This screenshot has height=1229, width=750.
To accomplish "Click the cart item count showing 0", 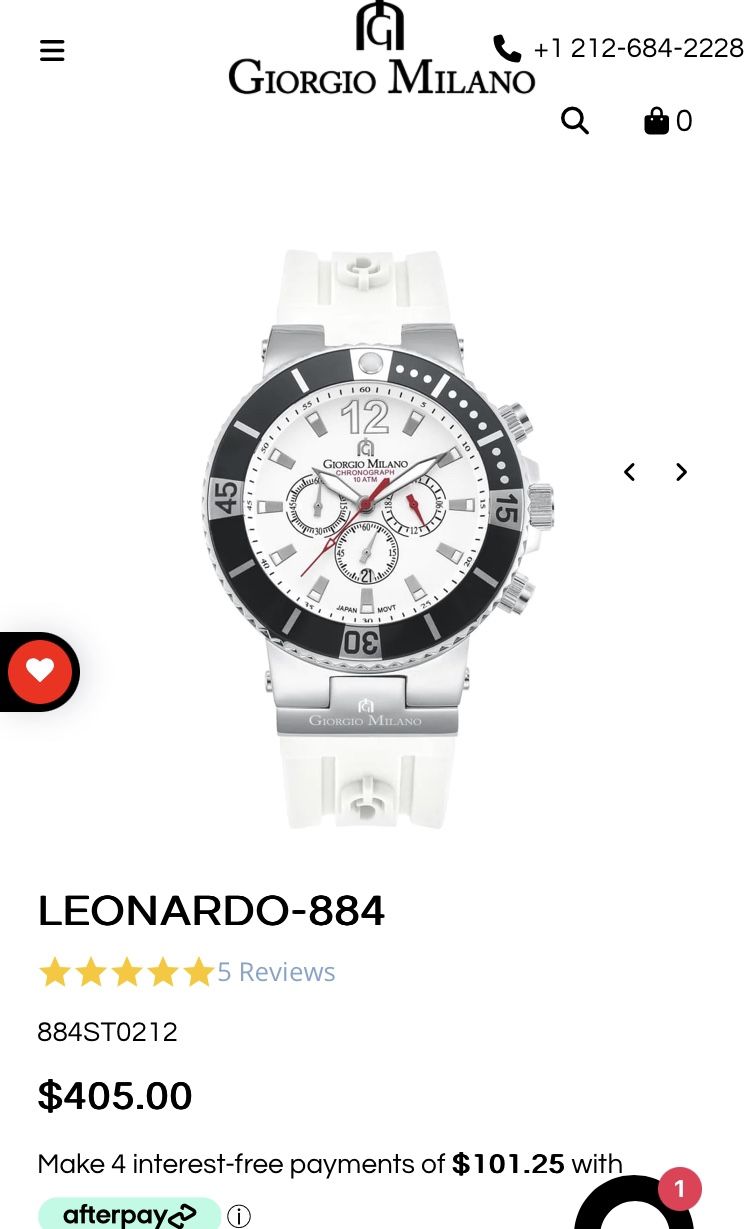I will 684,120.
